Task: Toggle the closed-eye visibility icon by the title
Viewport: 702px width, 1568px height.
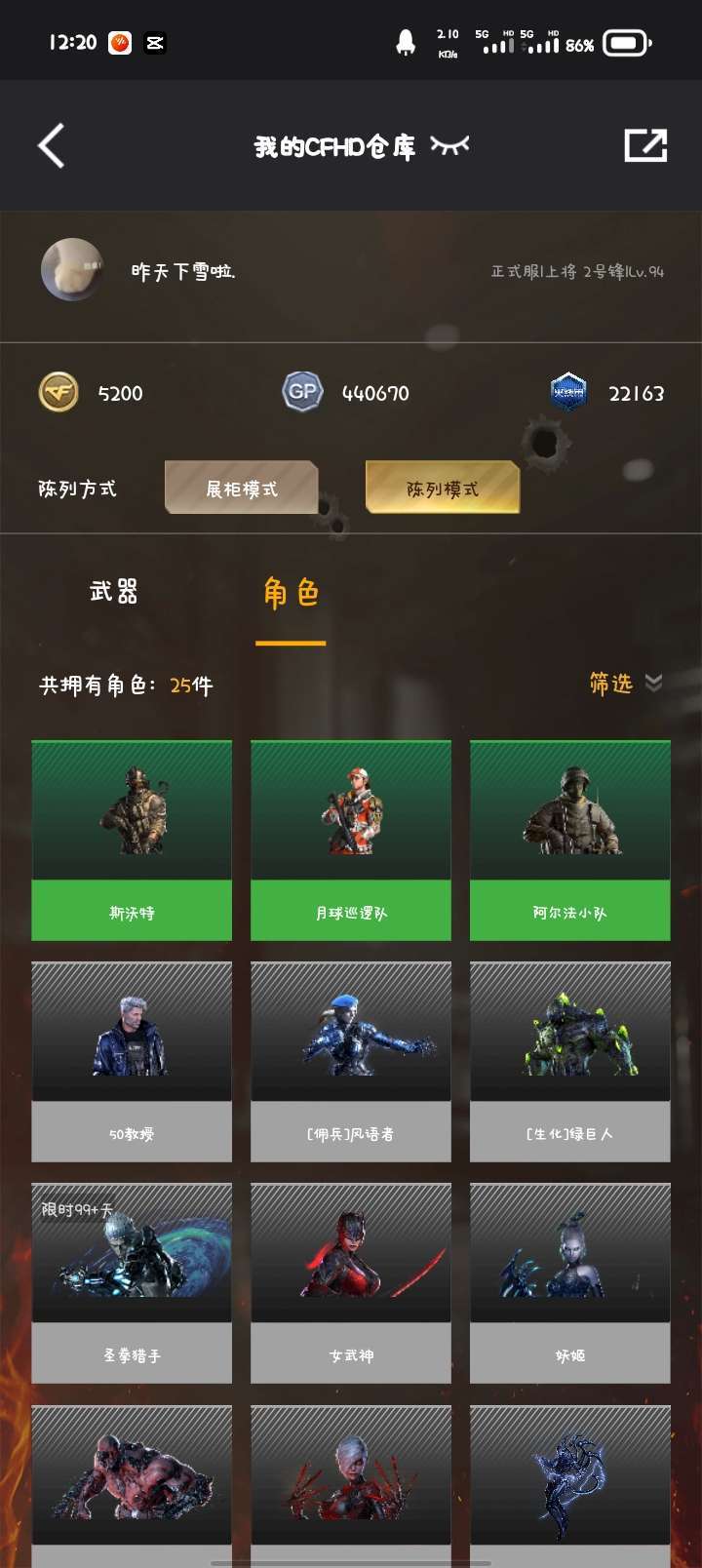Action: click(x=449, y=146)
